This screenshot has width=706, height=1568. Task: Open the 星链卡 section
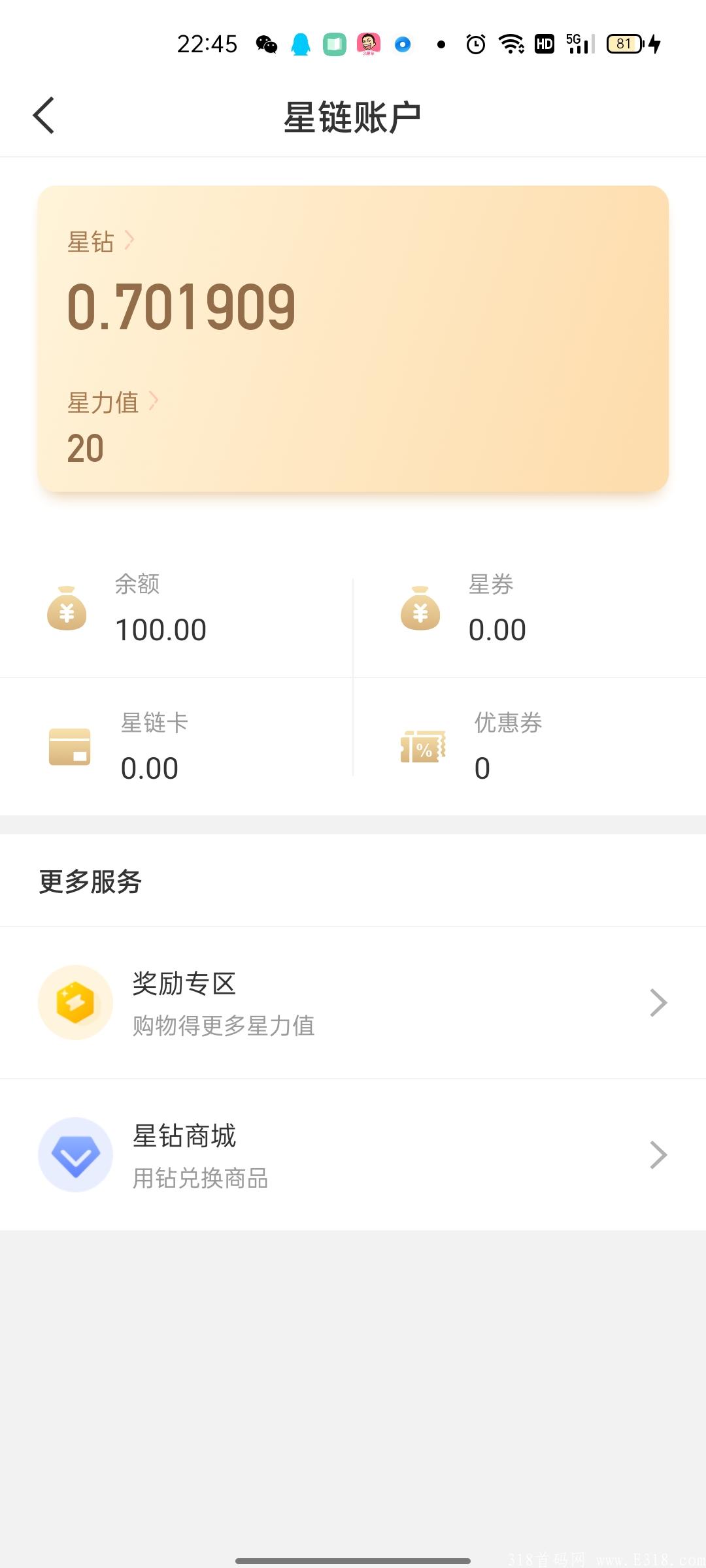click(x=176, y=746)
